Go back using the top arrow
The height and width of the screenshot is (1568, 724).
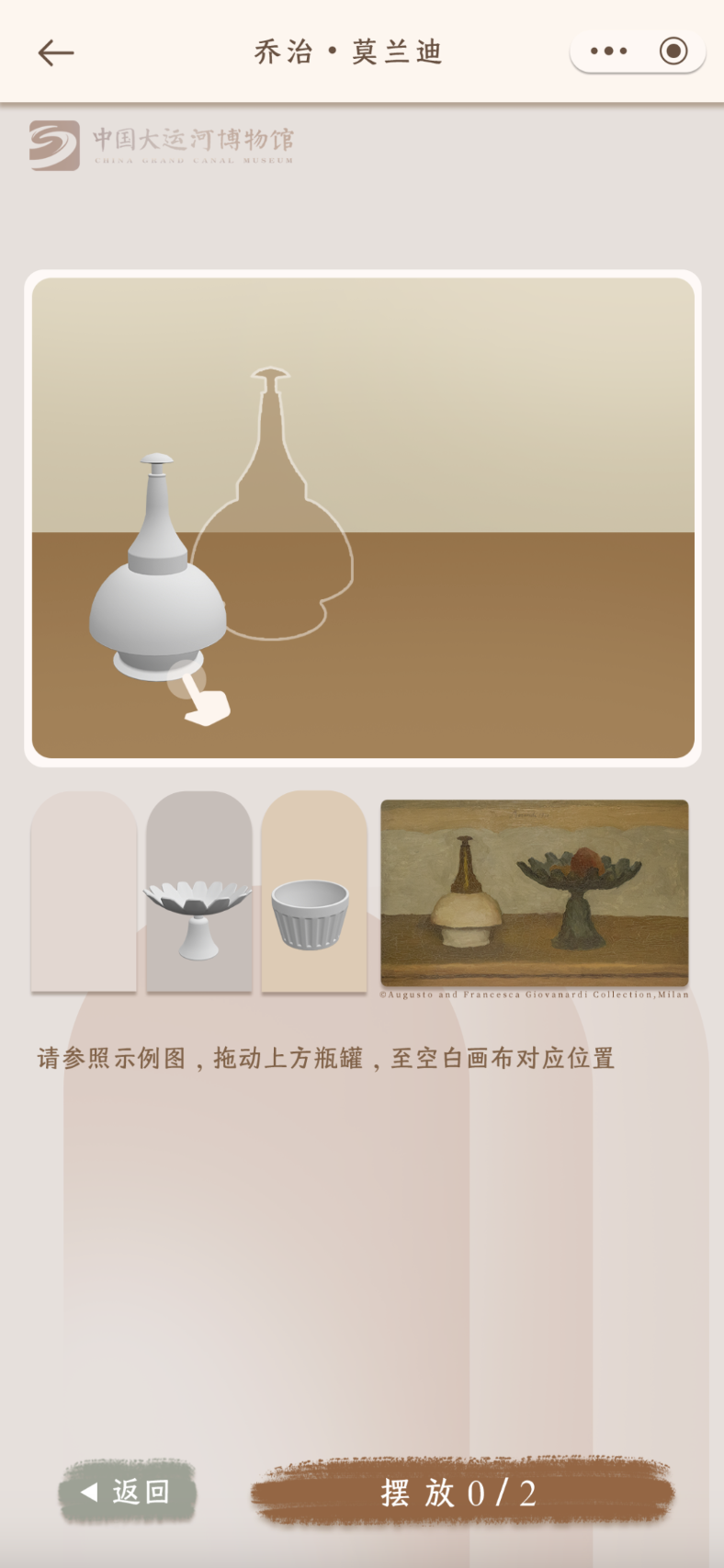55,52
